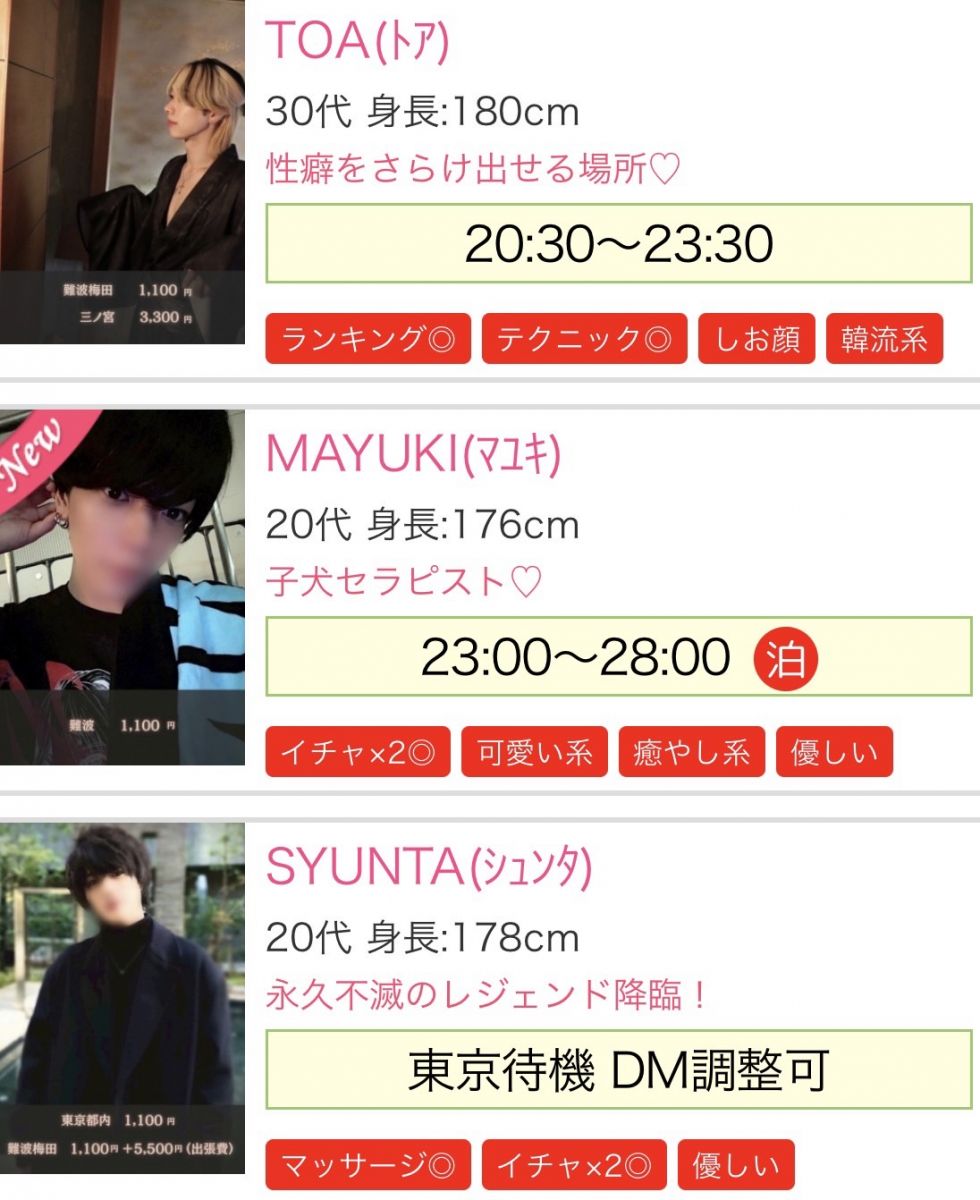
Task: Choose the 癒やし系 tag chip
Action: point(691,752)
